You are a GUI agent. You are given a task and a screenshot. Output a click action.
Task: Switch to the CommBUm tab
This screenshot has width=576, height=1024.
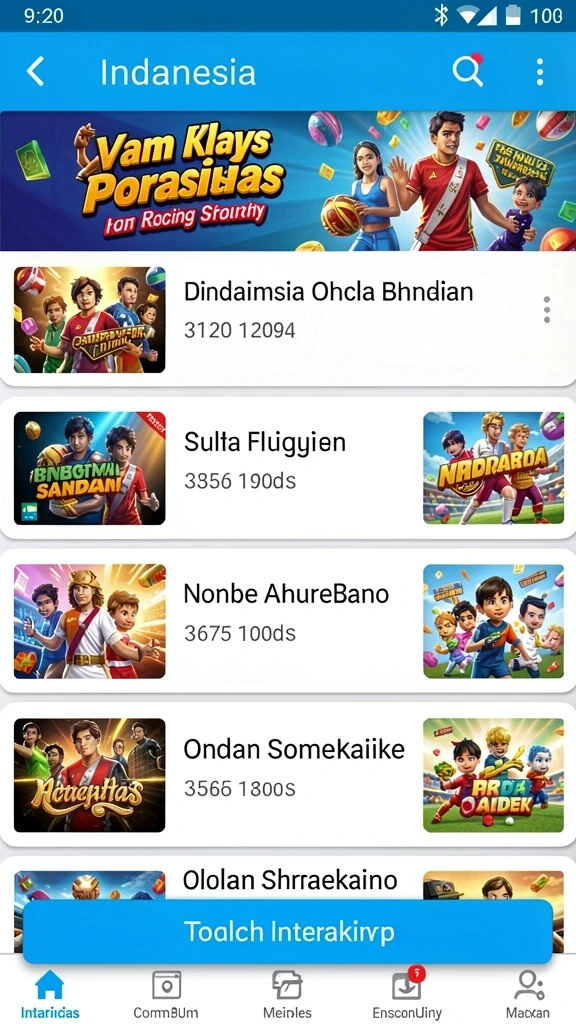(166, 994)
